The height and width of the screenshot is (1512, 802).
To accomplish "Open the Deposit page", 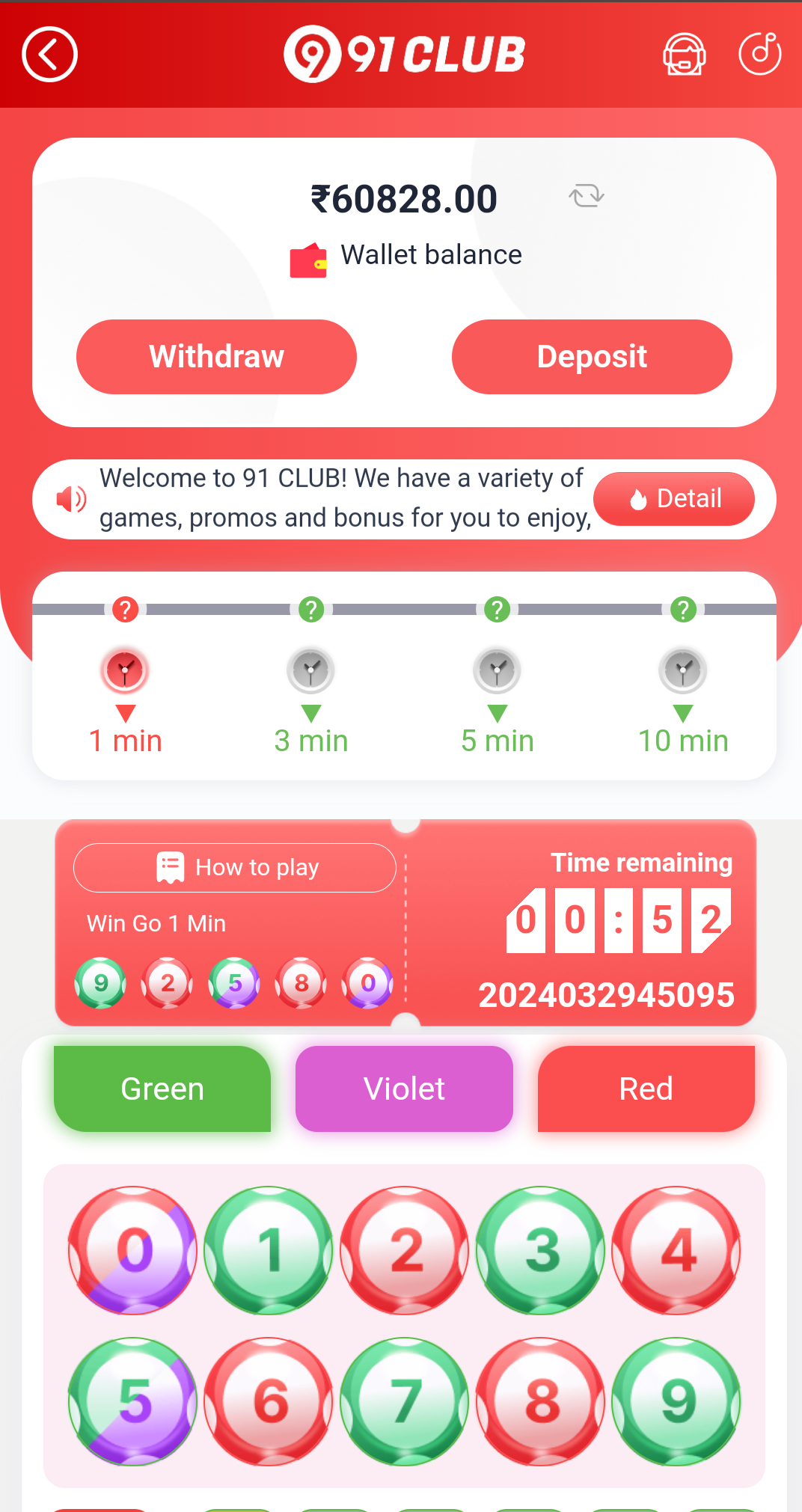I will click(592, 357).
